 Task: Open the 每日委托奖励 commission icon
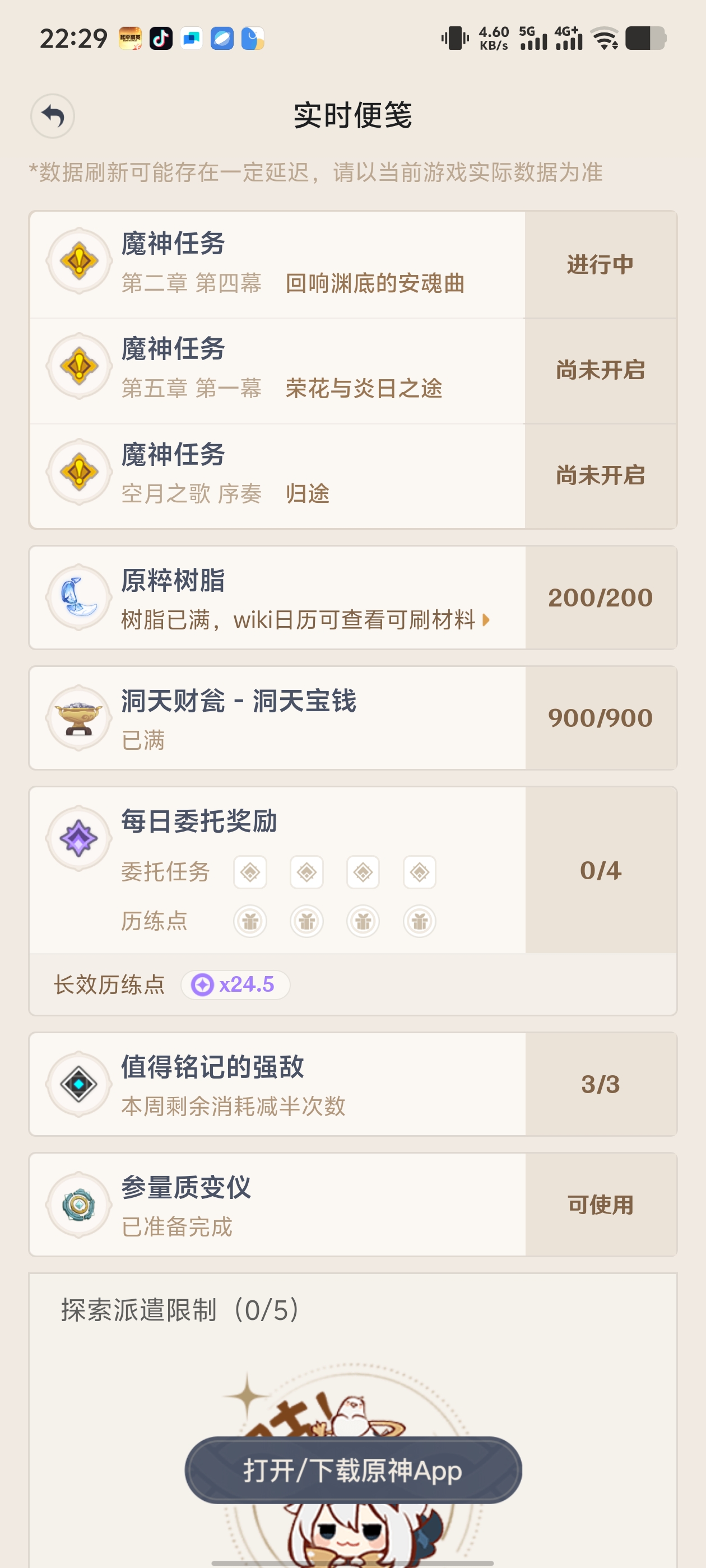click(78, 838)
